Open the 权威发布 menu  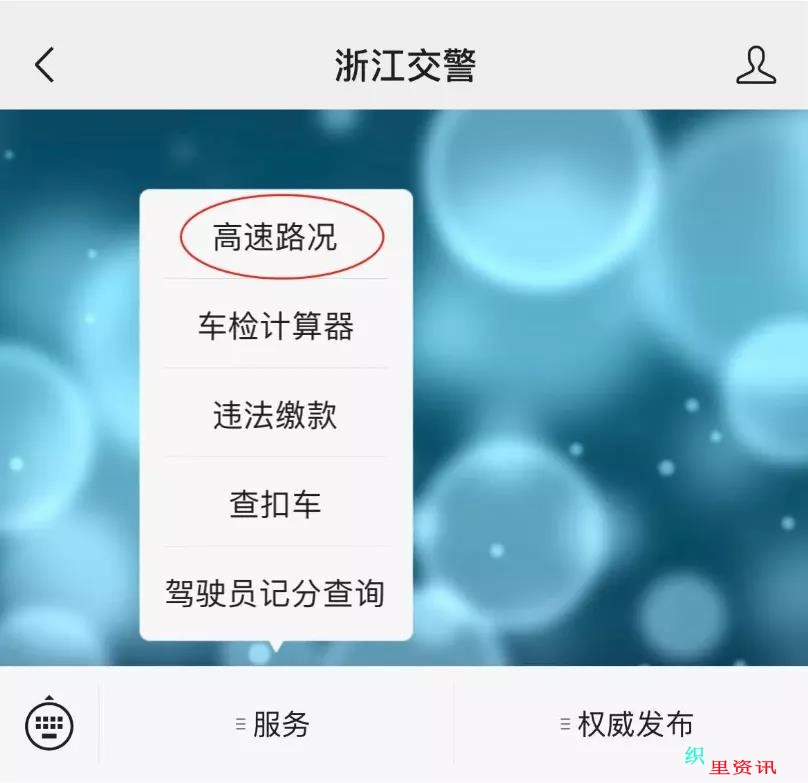(630, 724)
